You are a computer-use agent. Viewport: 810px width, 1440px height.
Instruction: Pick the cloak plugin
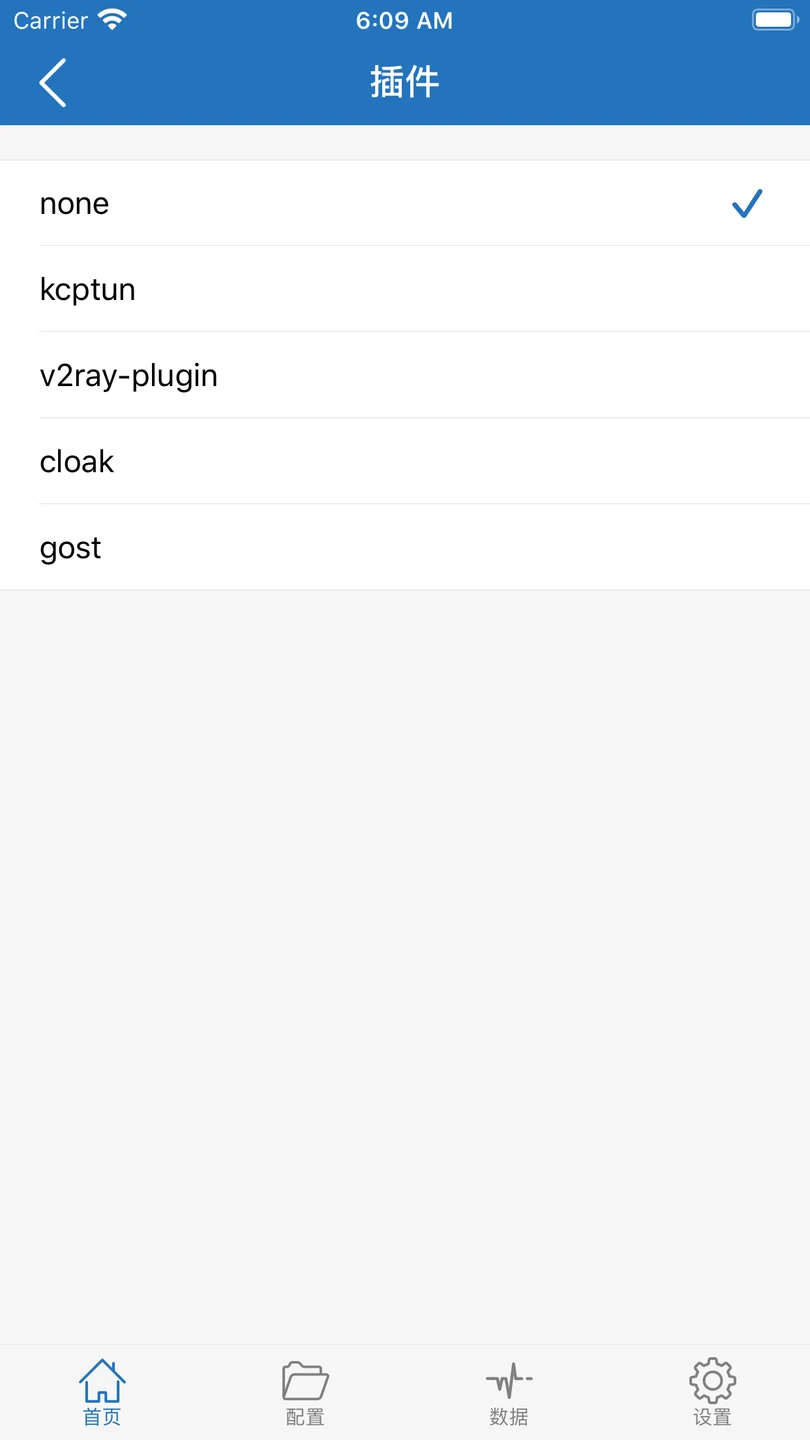[x=405, y=461]
